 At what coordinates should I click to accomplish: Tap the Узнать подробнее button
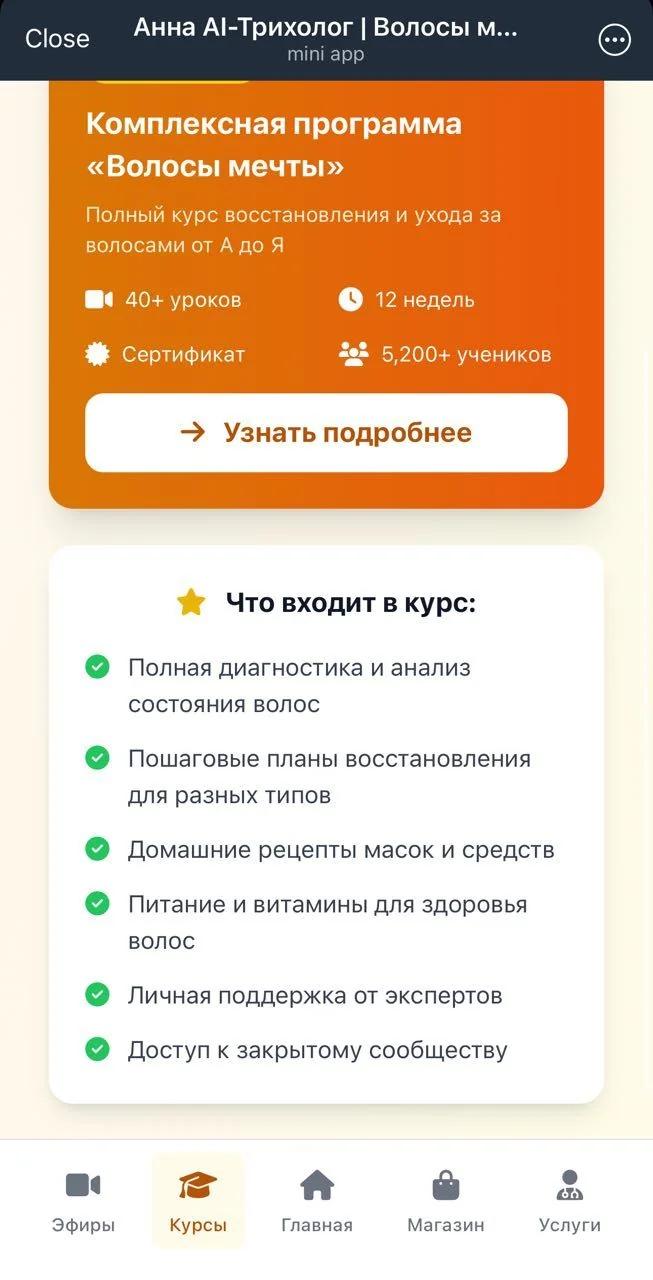[x=326, y=432]
